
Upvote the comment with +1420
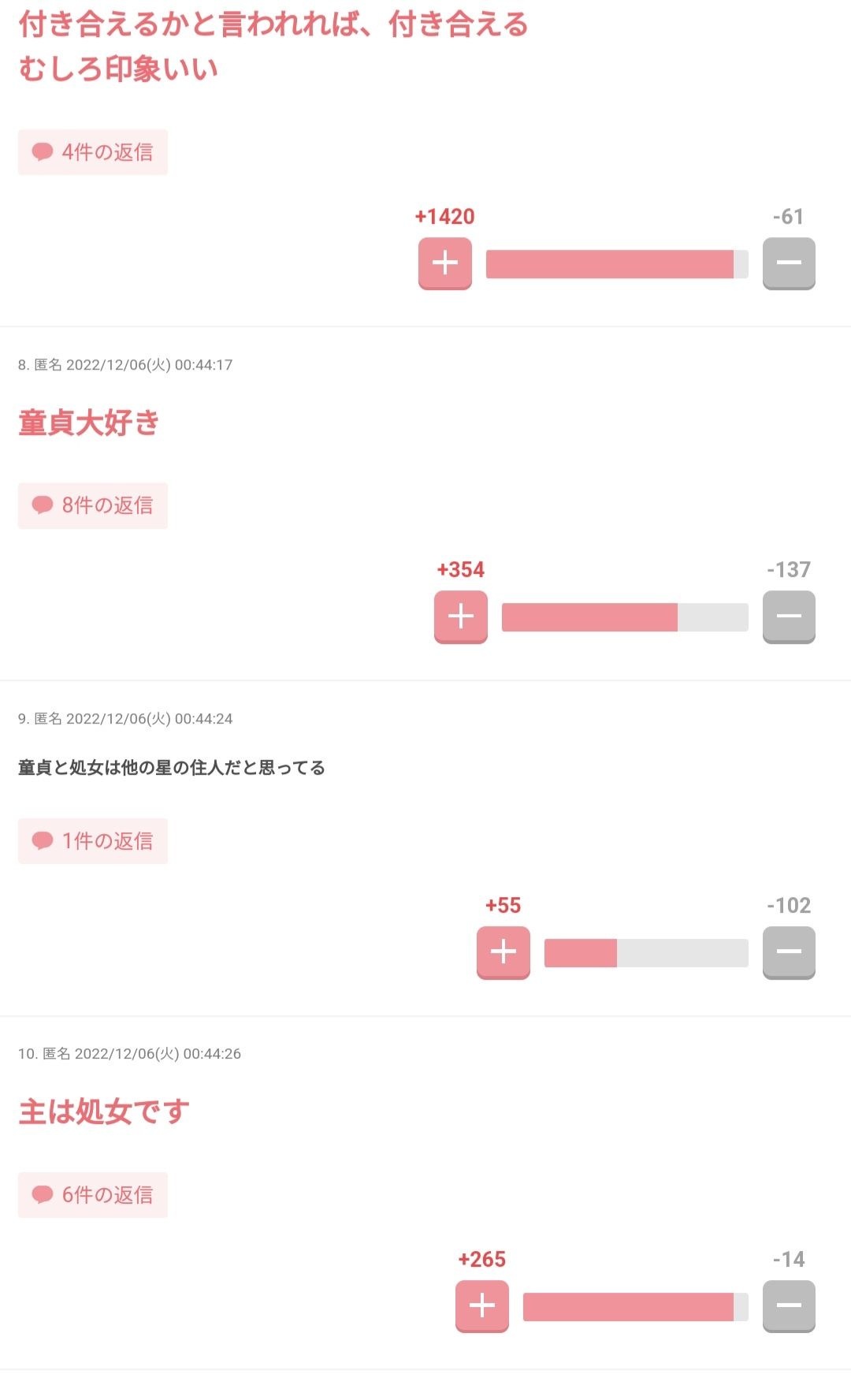click(x=445, y=263)
